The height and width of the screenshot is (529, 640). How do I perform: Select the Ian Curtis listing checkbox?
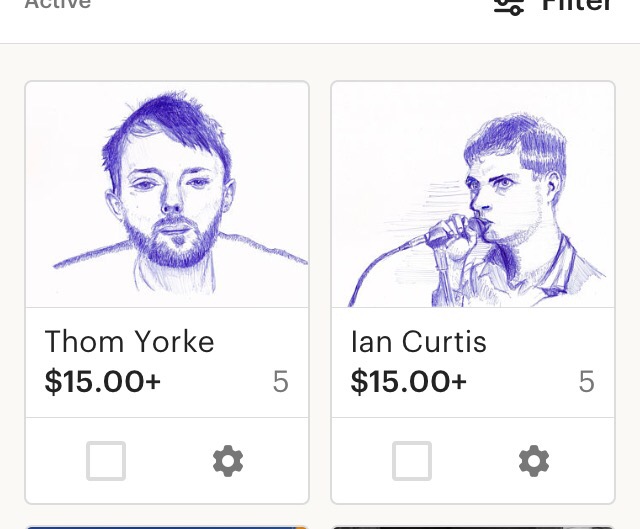pos(412,461)
